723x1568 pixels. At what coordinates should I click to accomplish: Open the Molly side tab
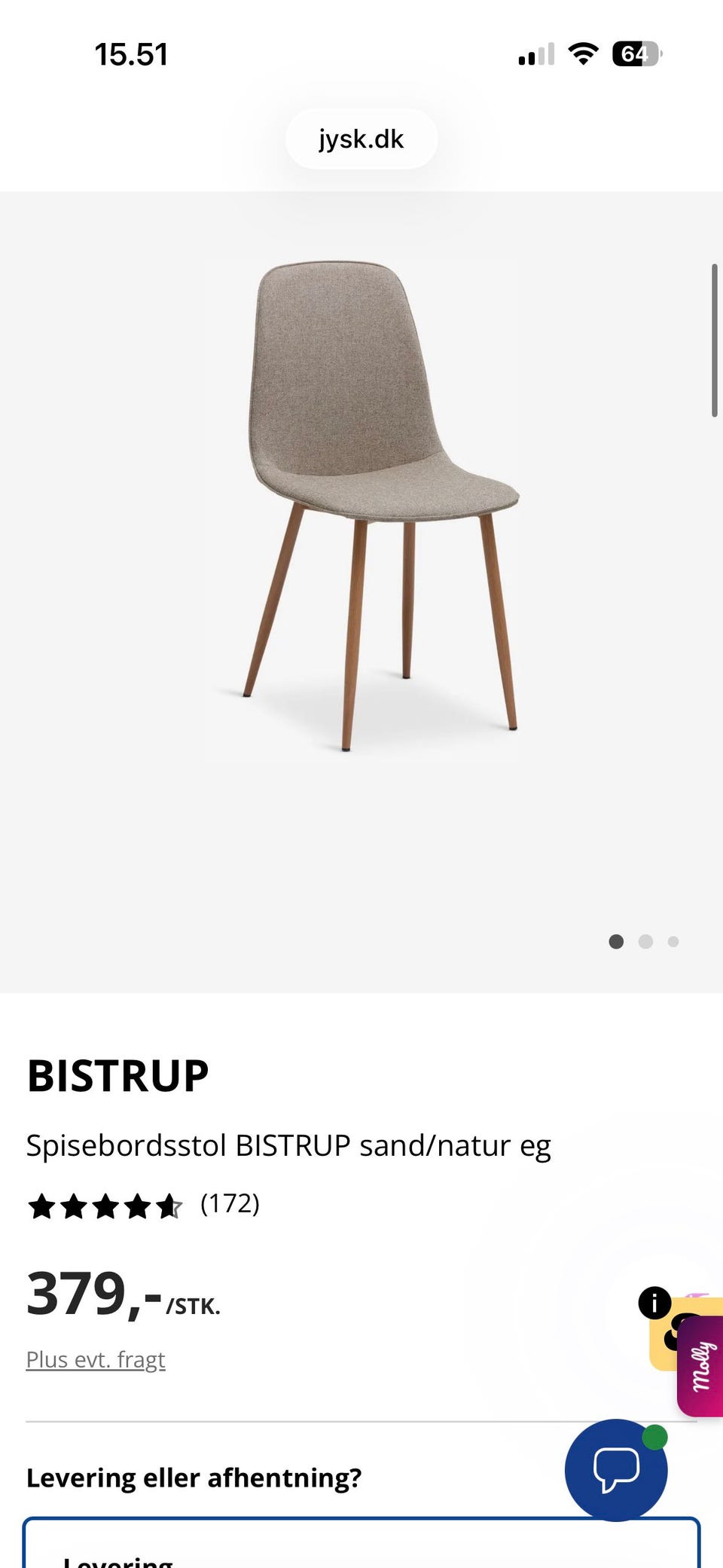click(x=700, y=1366)
